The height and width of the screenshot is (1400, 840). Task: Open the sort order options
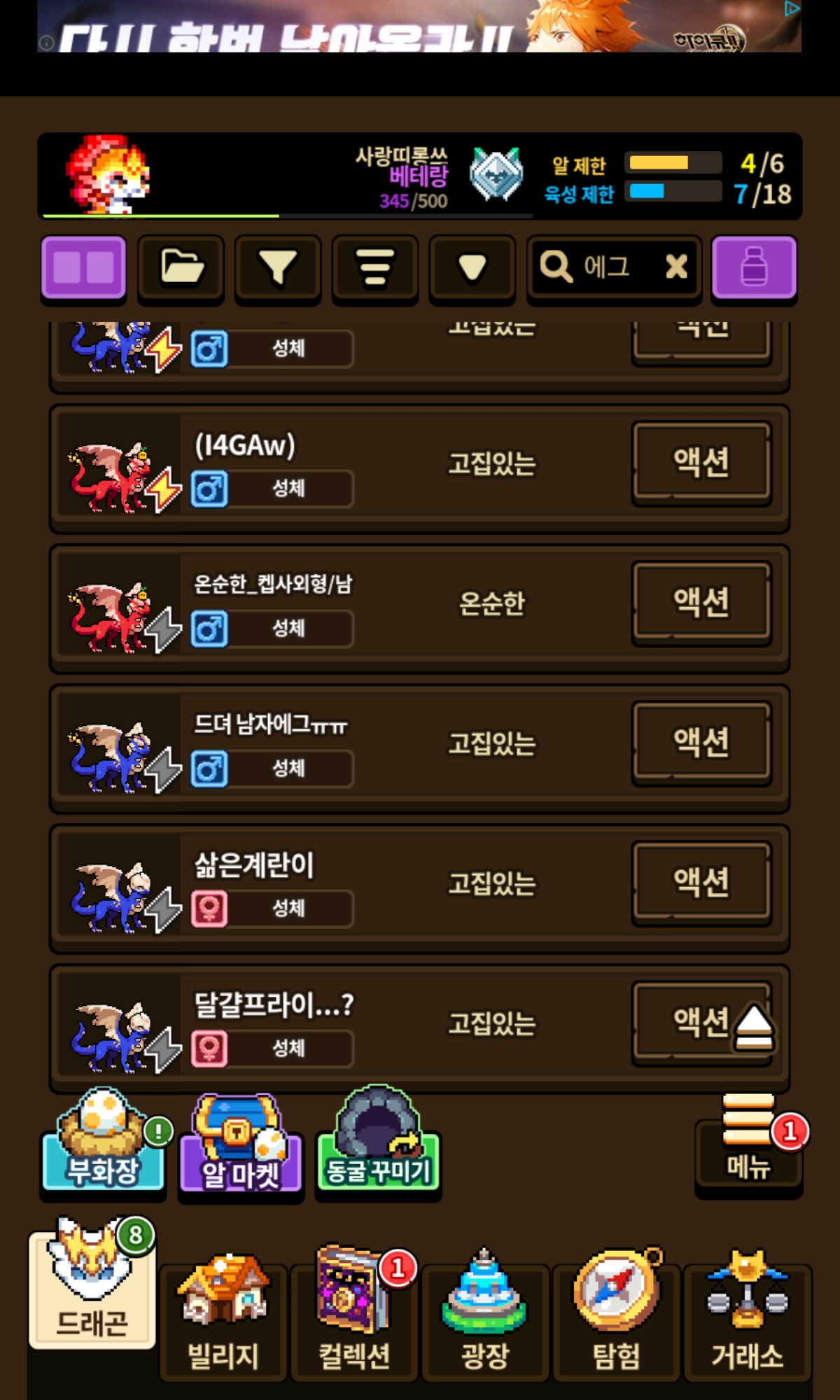375,267
